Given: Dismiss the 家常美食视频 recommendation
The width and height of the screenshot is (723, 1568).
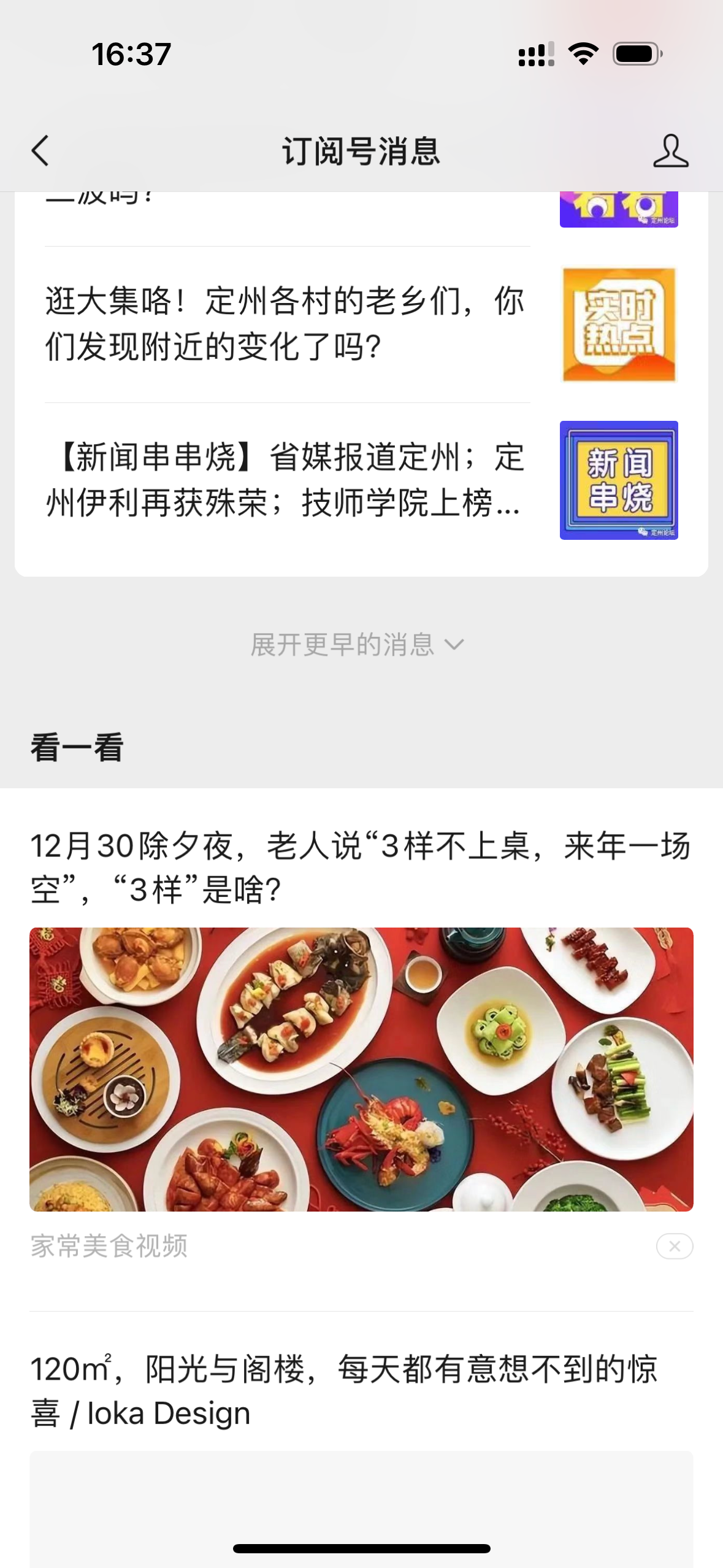Looking at the screenshot, I should [675, 1246].
